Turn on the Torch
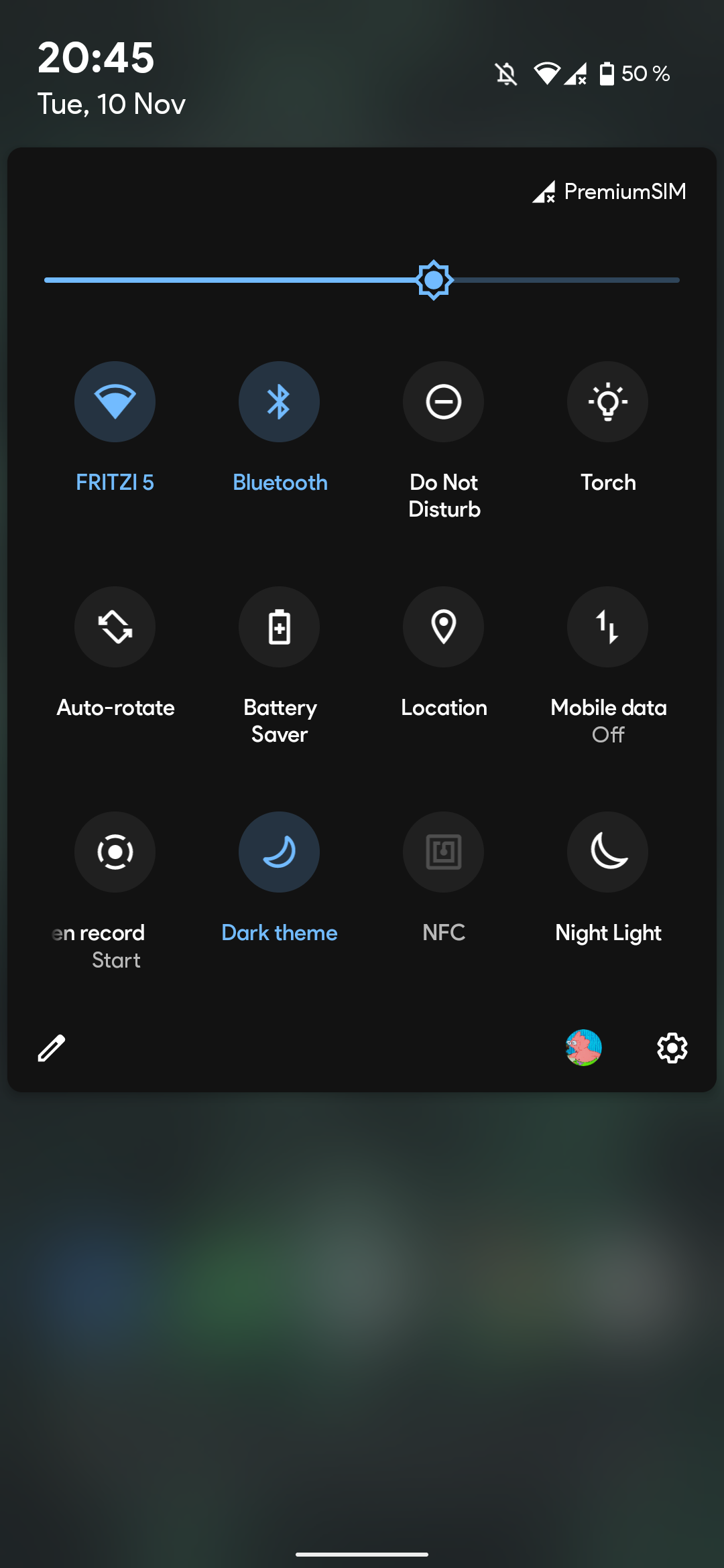Image resolution: width=724 pixels, height=1568 pixels. coord(607,402)
